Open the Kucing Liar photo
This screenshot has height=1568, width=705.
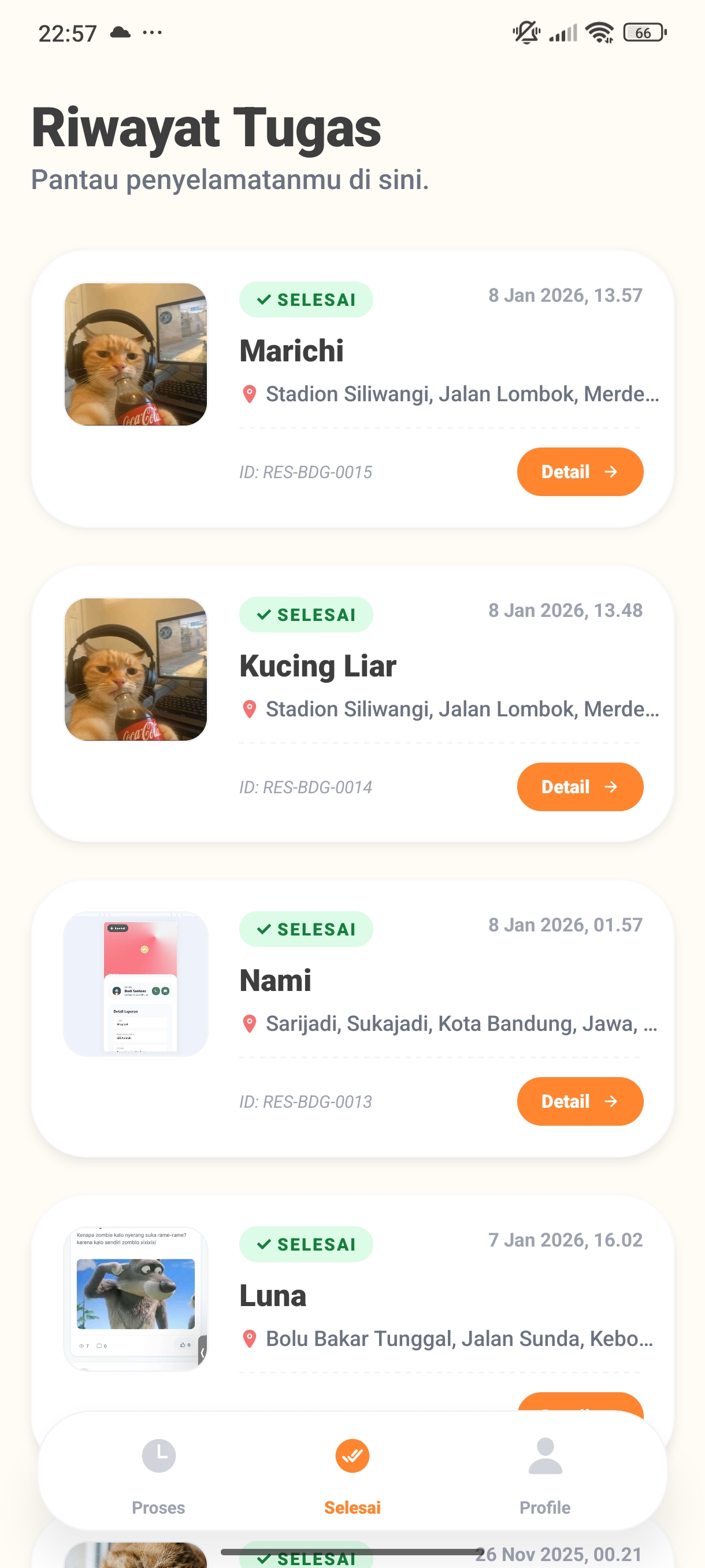pos(136,669)
